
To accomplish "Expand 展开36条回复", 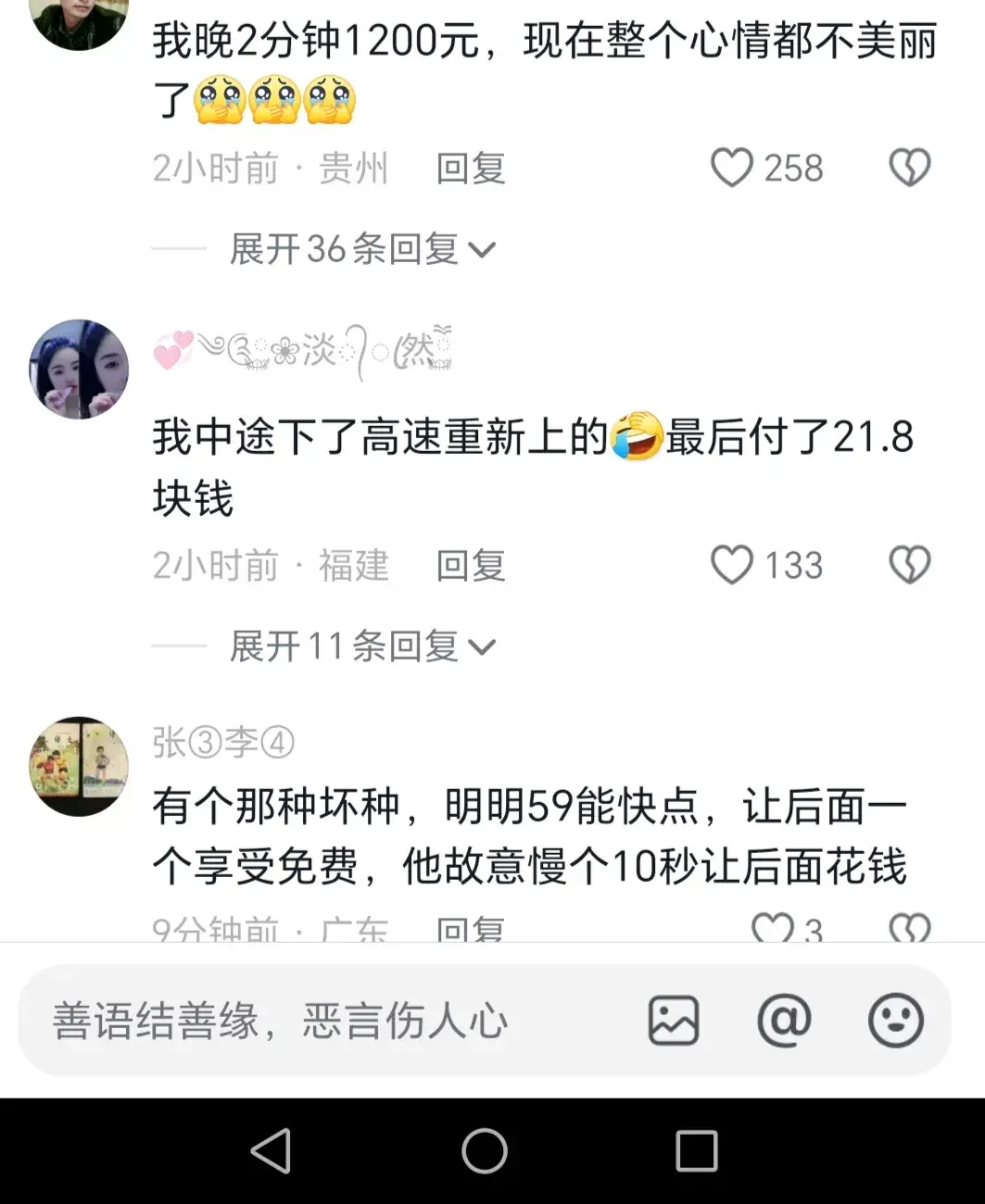I will [x=362, y=249].
